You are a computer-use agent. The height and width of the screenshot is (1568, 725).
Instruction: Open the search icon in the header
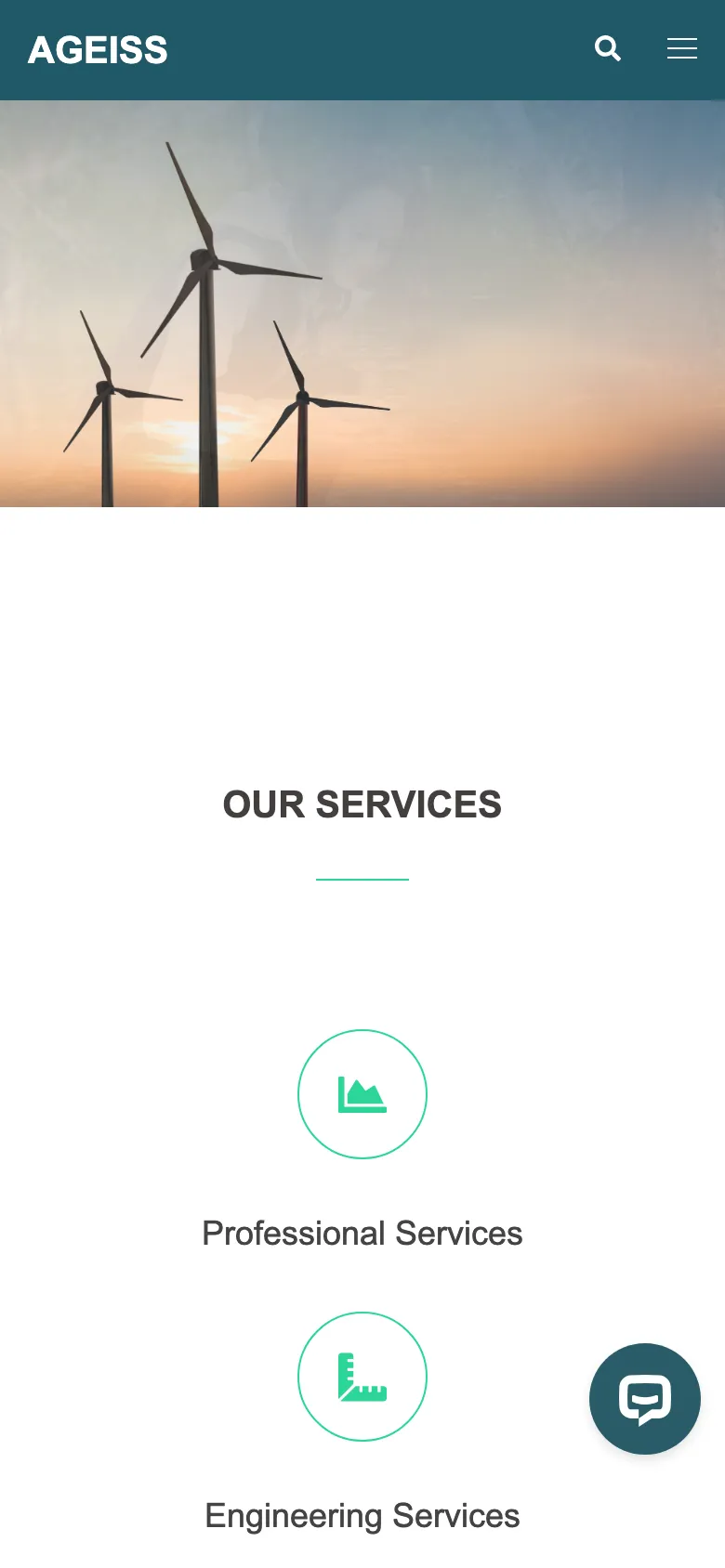pyautogui.click(x=607, y=48)
